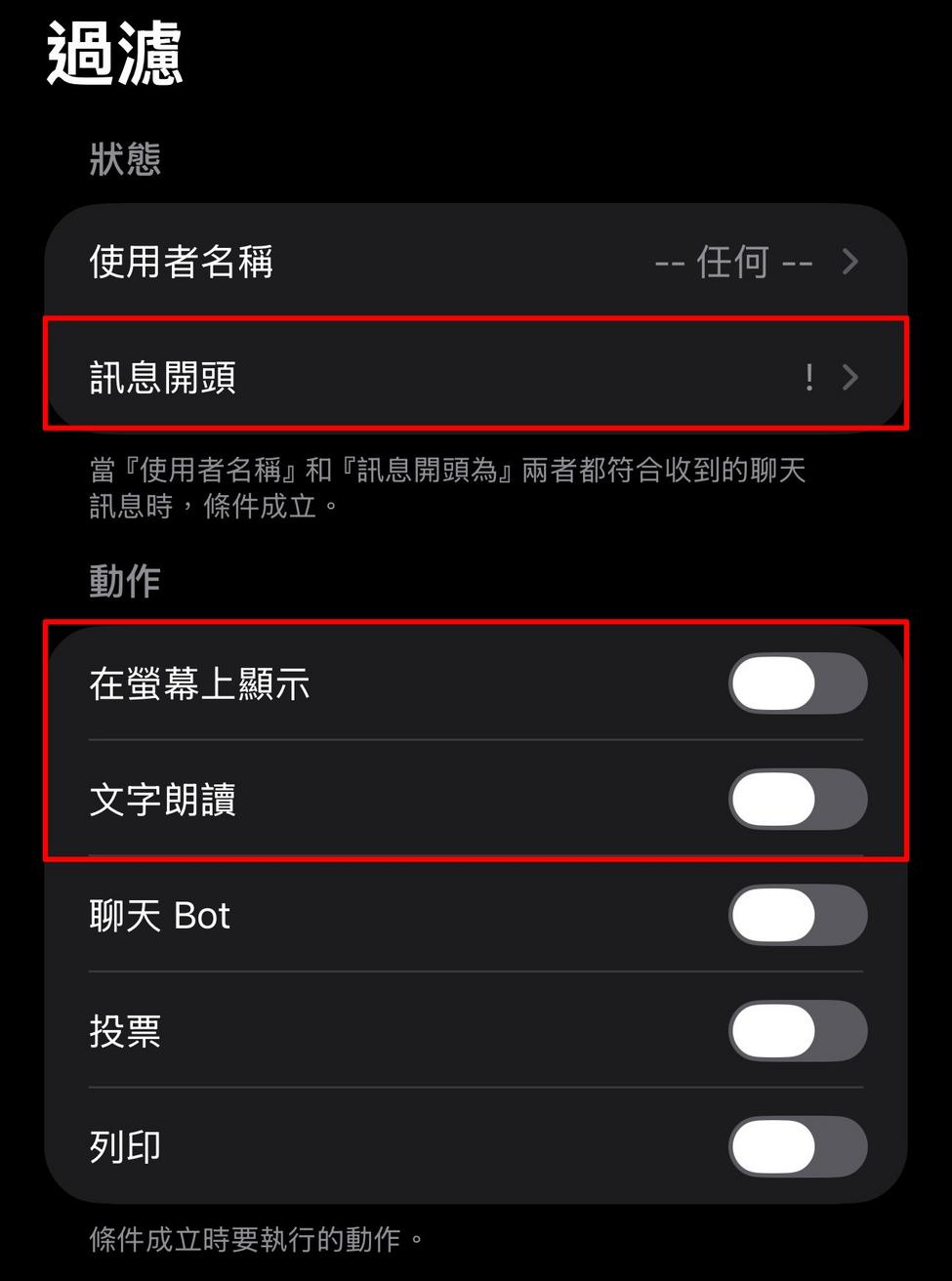Screen dimensions: 952x1281
Task: Toggle the 在螢幕上顯示 switch
Action: [x=797, y=683]
